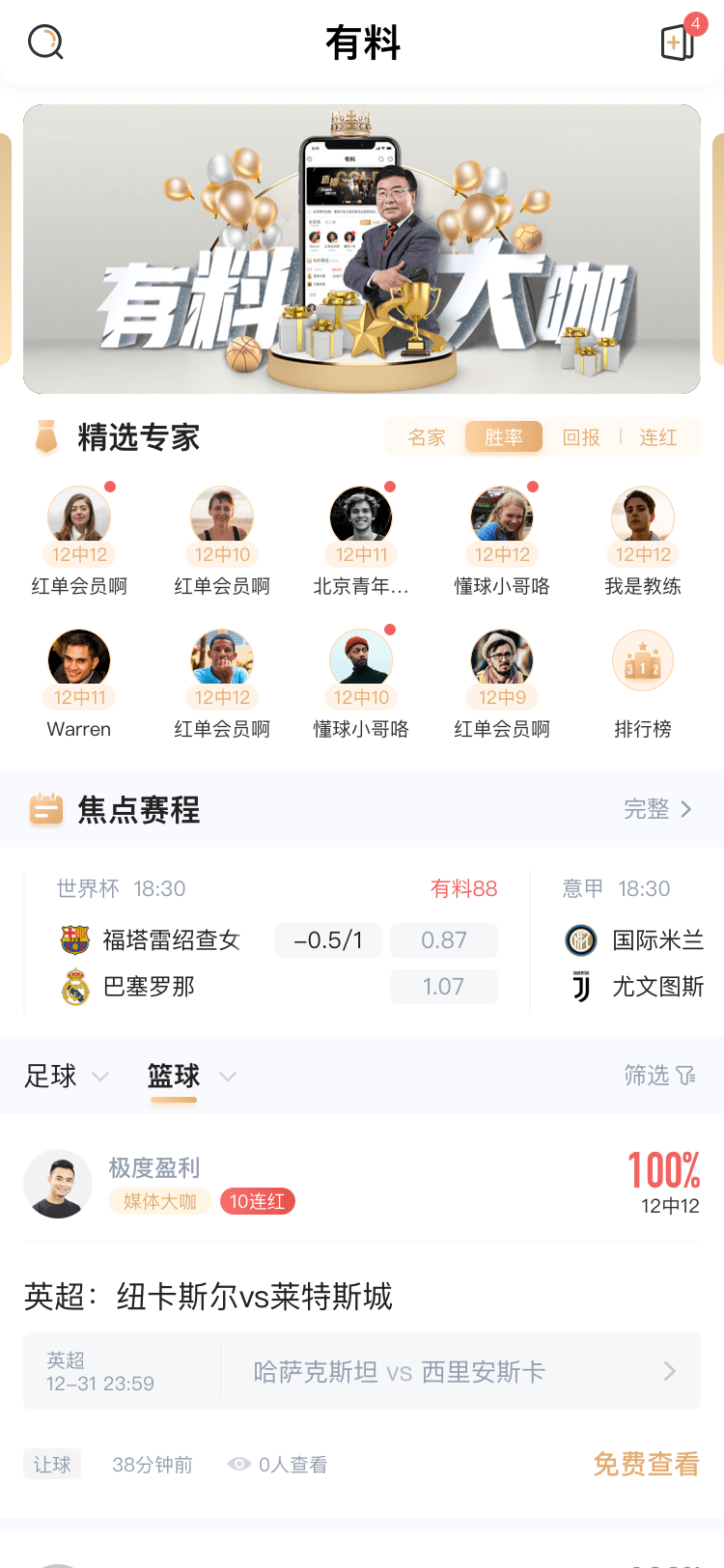Tap 免费查看 to view the tip

pyautogui.click(x=646, y=1465)
